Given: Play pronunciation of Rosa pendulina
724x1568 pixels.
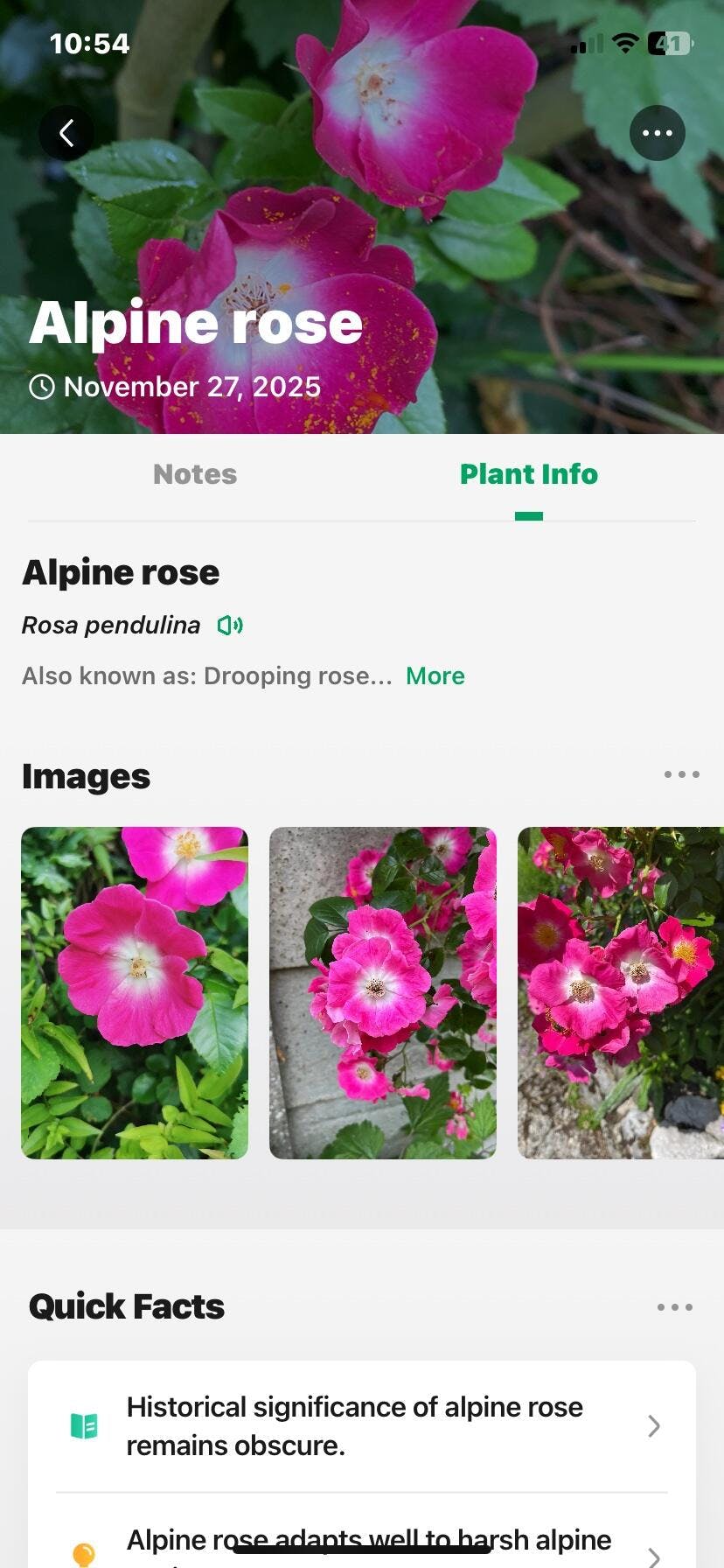Looking at the screenshot, I should pyautogui.click(x=230, y=626).
